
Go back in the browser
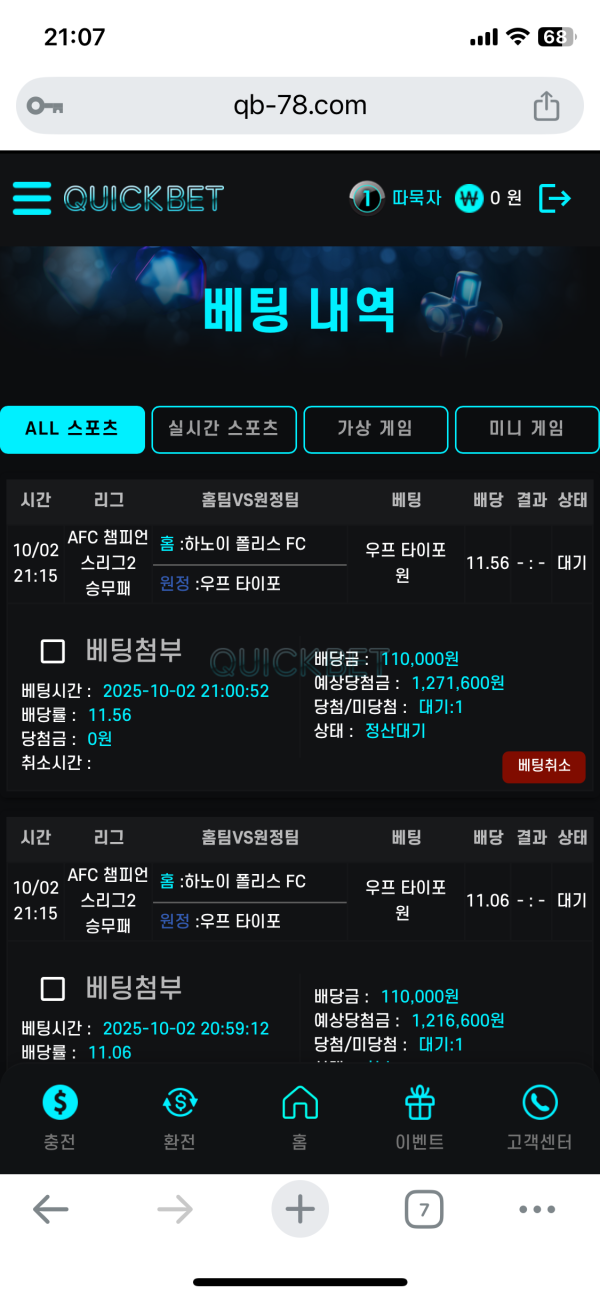(51, 1210)
